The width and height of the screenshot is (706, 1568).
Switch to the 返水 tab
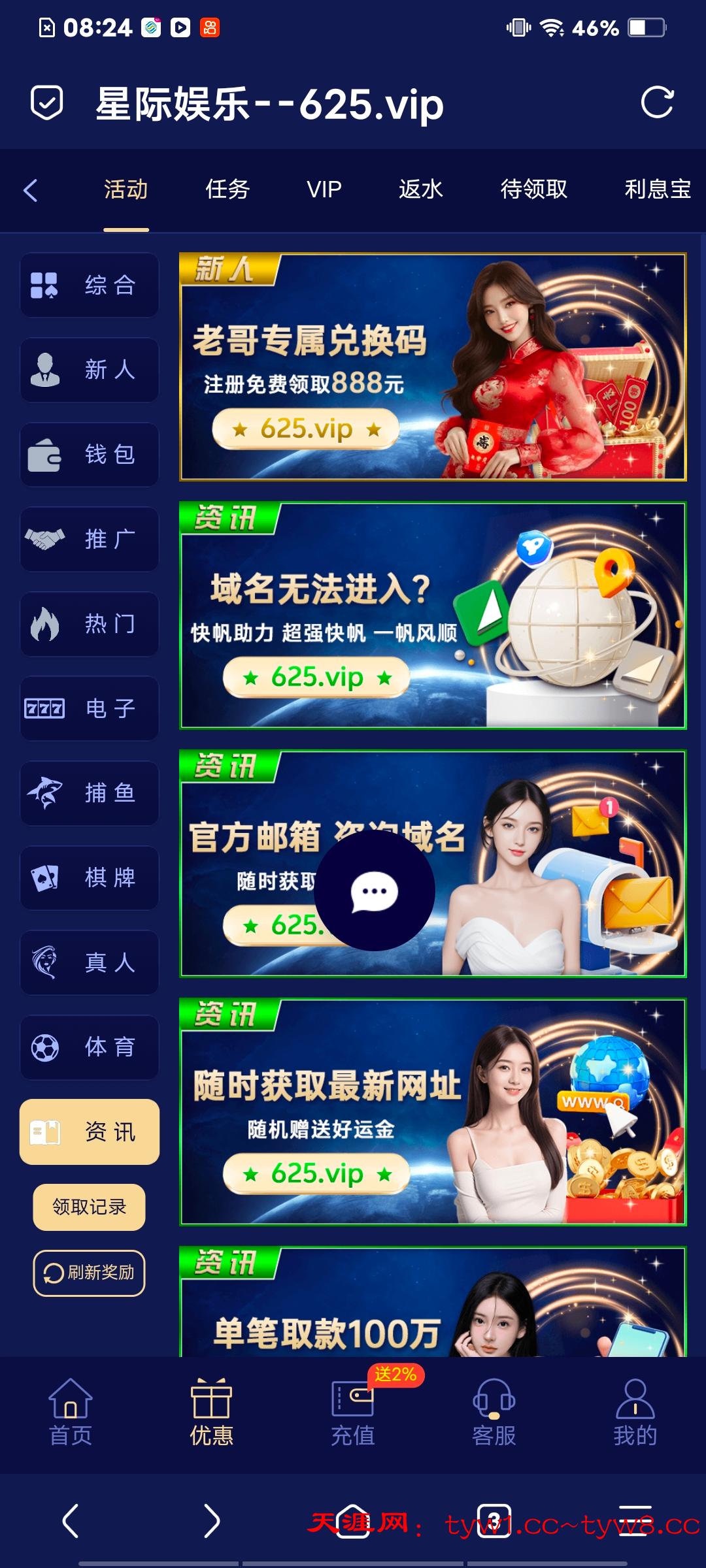pos(421,189)
